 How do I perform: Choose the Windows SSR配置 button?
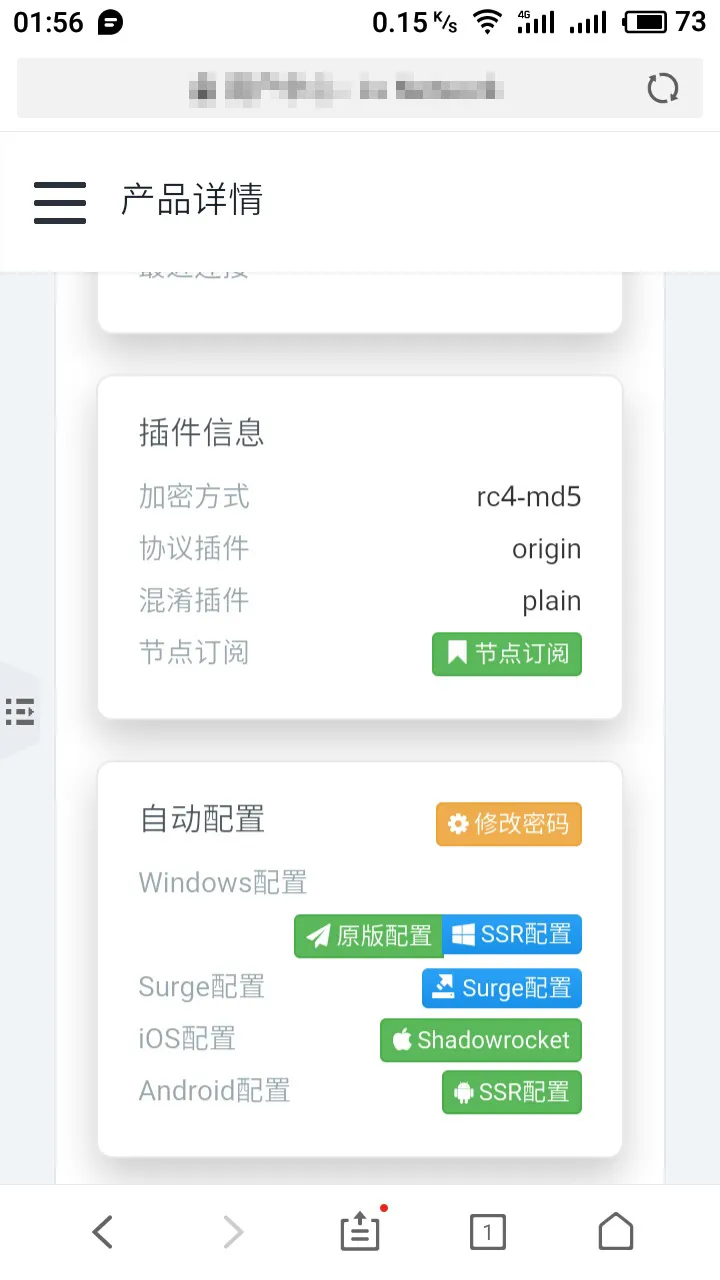pyautogui.click(x=512, y=935)
